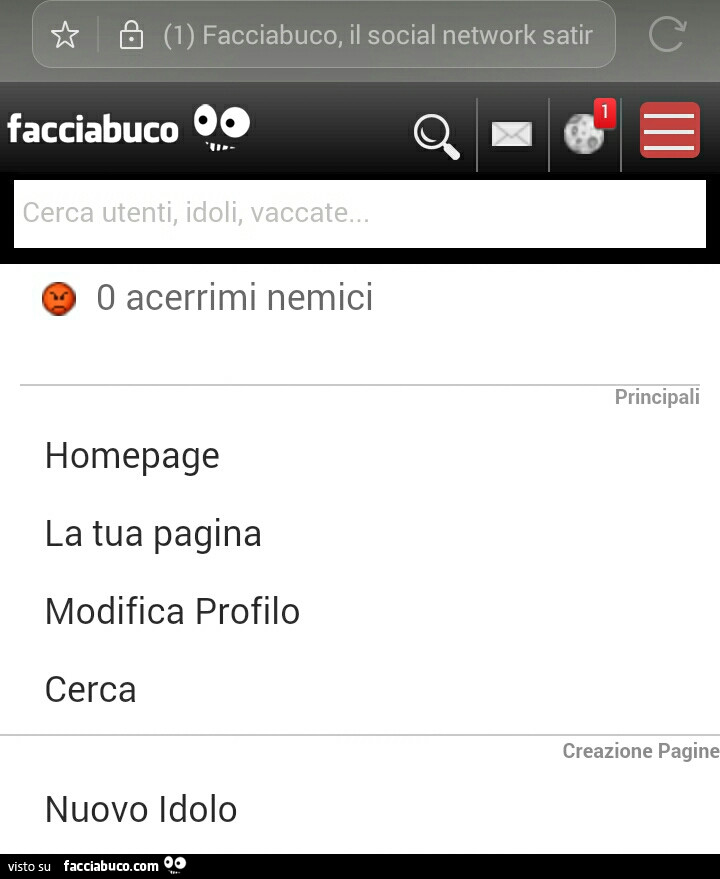Viewport: 720px width, 879px height.
Task: Click the lock icon in the address bar
Action: (x=131, y=34)
